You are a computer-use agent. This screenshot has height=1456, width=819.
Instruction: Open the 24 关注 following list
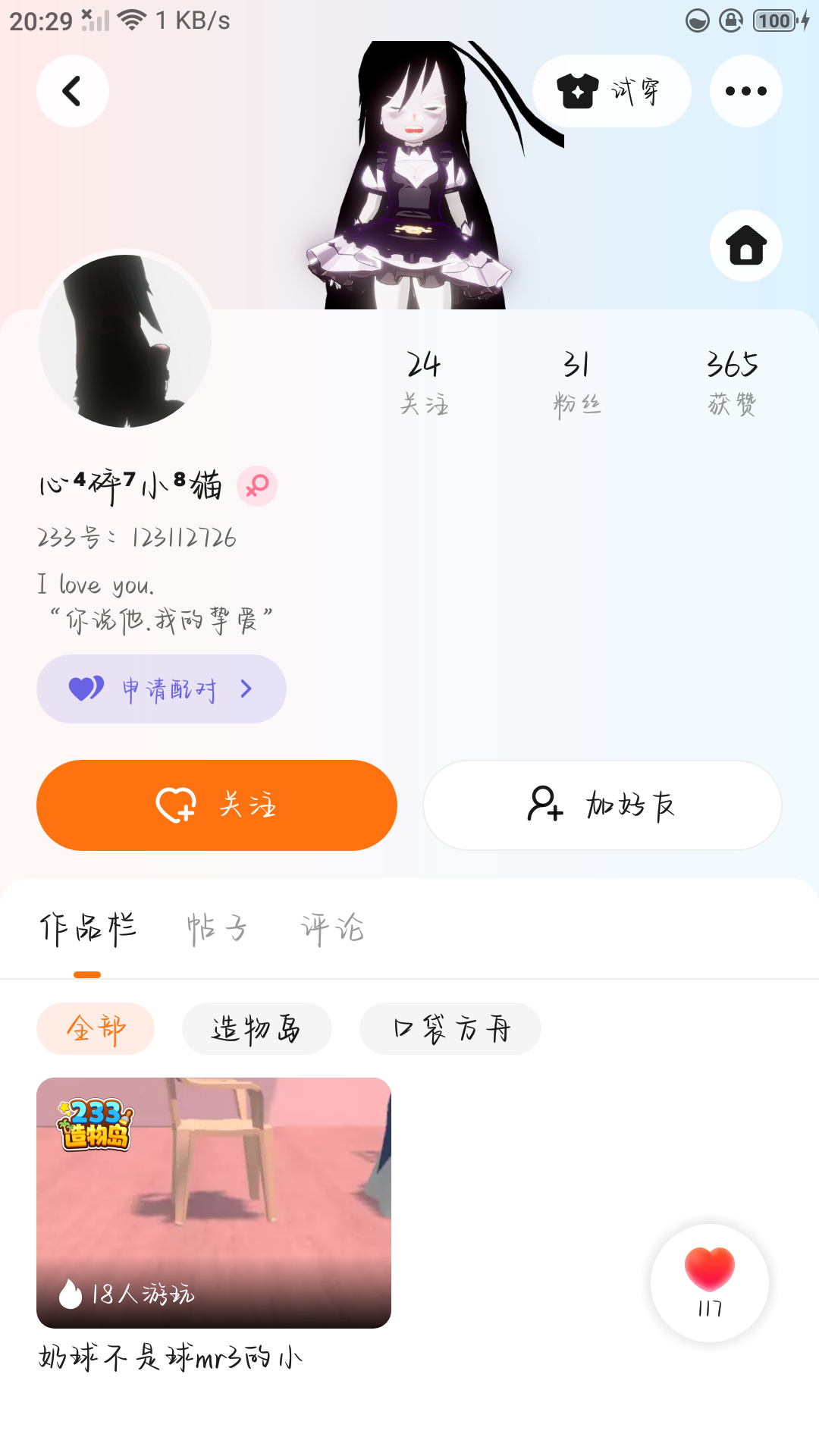point(424,383)
